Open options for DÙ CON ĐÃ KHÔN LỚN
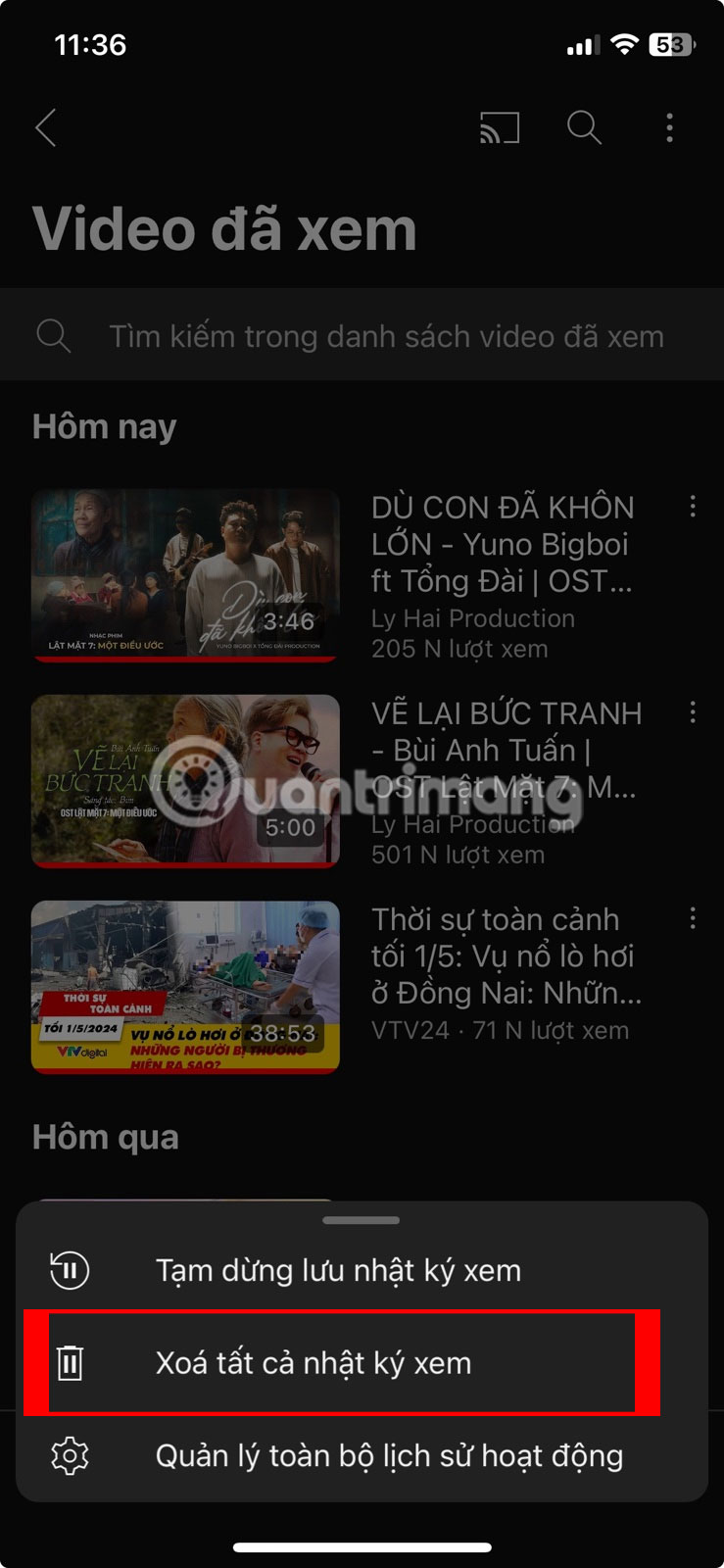724x1568 pixels. point(693,506)
